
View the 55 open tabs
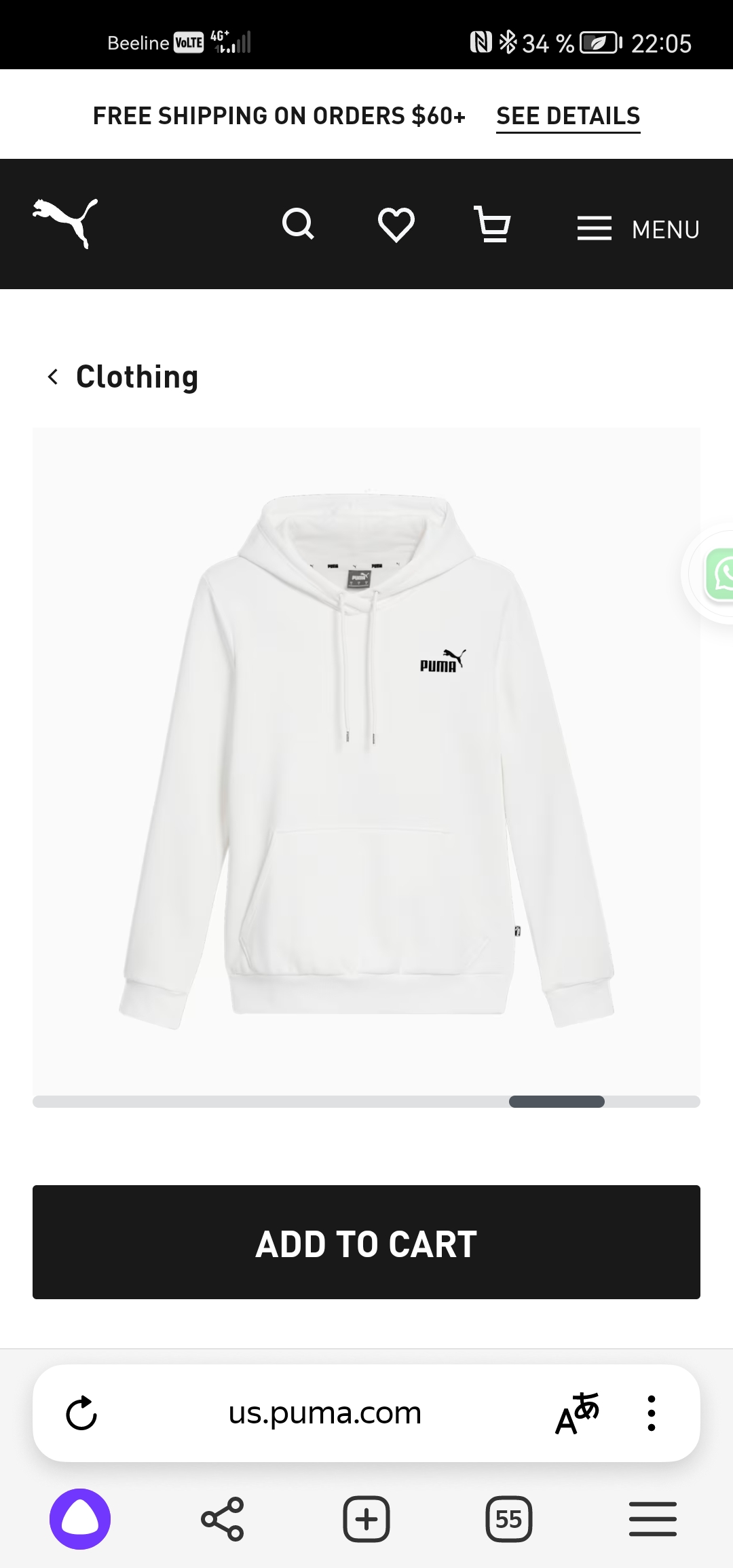coord(509,1519)
